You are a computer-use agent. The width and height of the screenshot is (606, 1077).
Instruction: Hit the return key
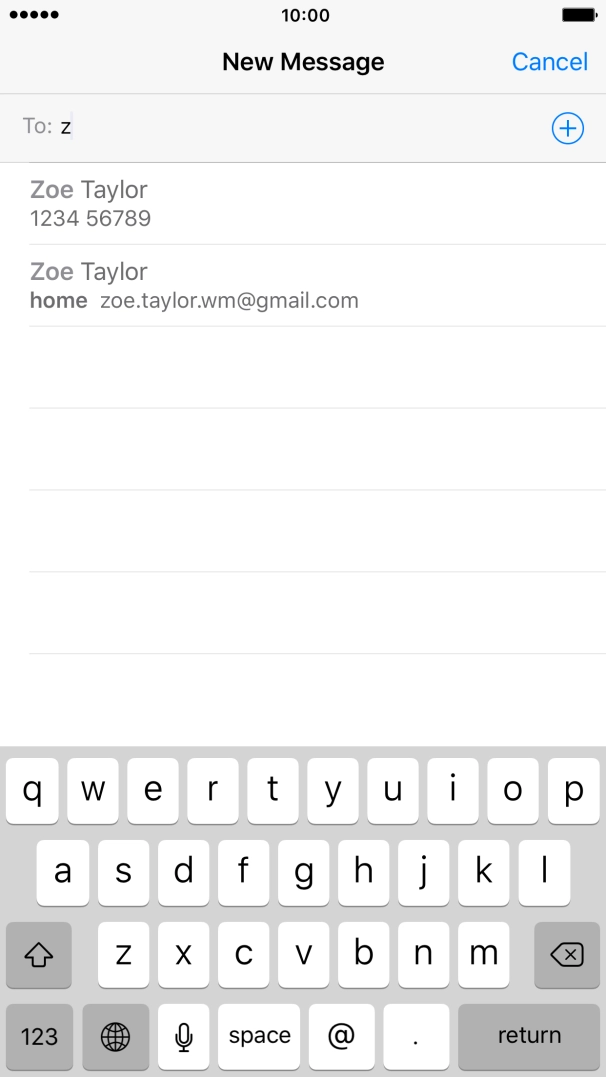pyautogui.click(x=529, y=1036)
